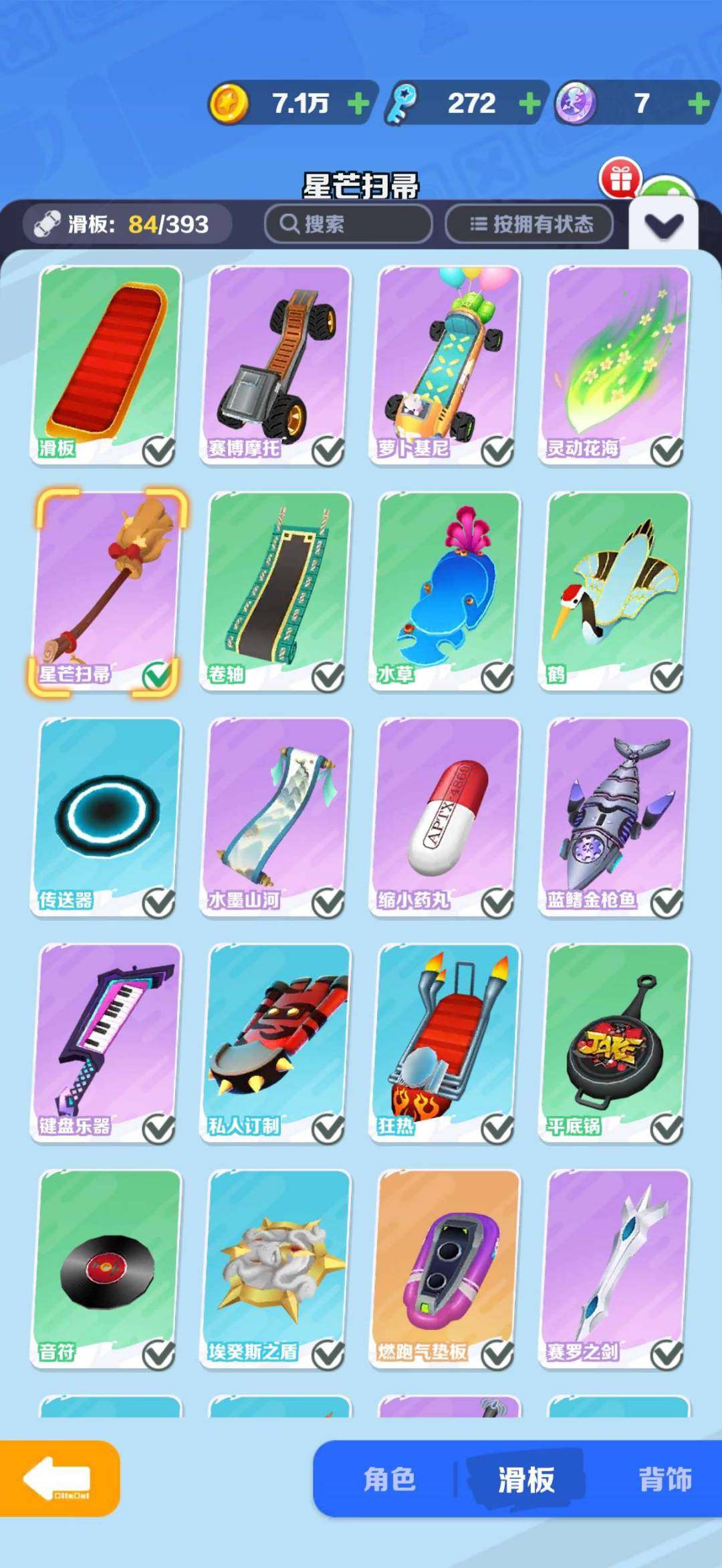
Task: Choose the 萝卜基尼 board
Action: coord(445,364)
